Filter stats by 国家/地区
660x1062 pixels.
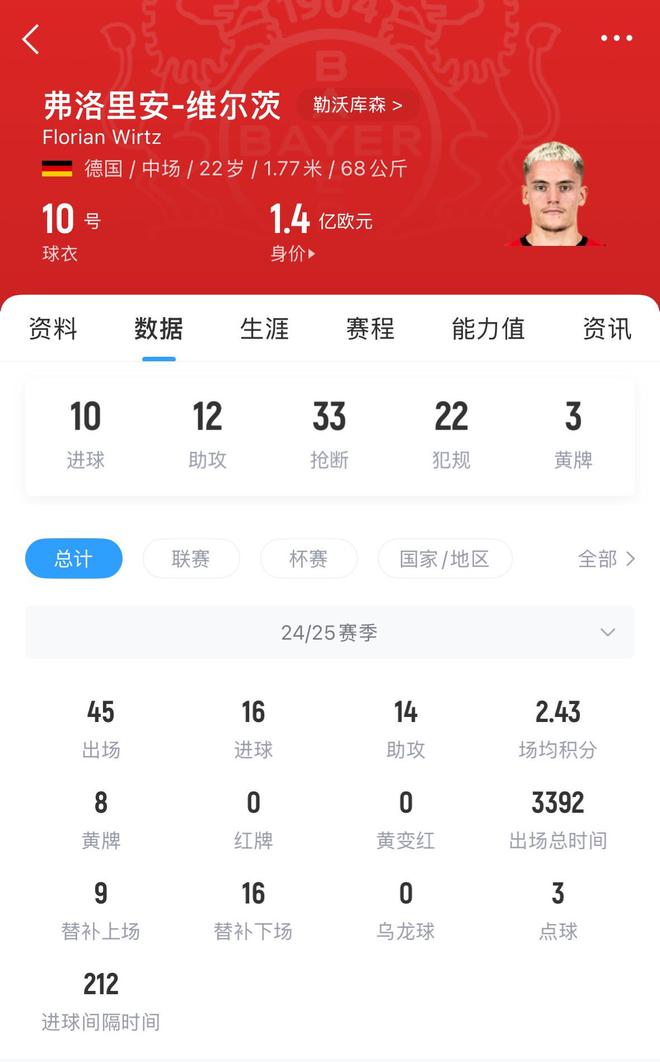(x=445, y=559)
